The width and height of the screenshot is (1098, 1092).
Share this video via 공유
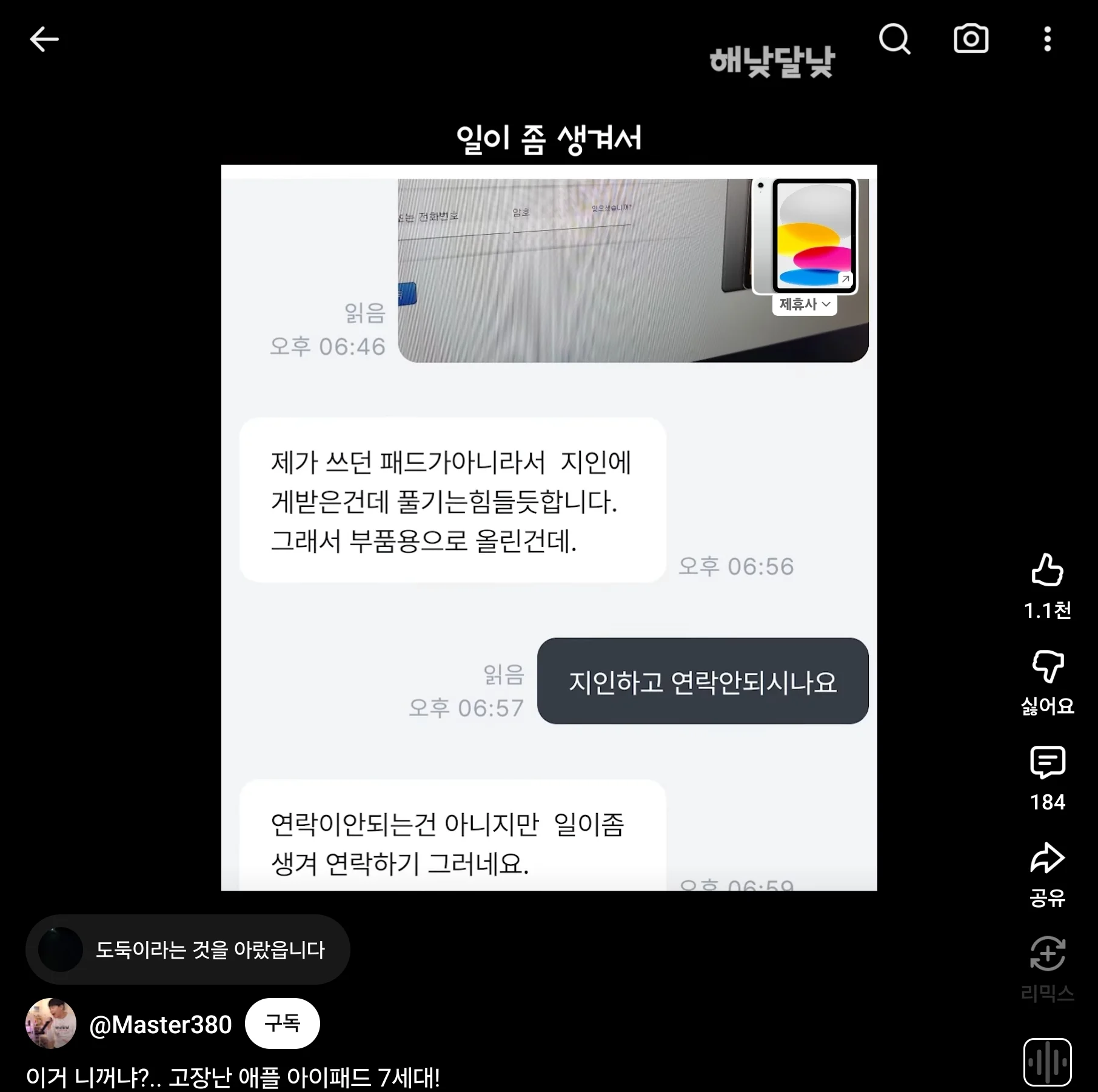pos(1047,859)
